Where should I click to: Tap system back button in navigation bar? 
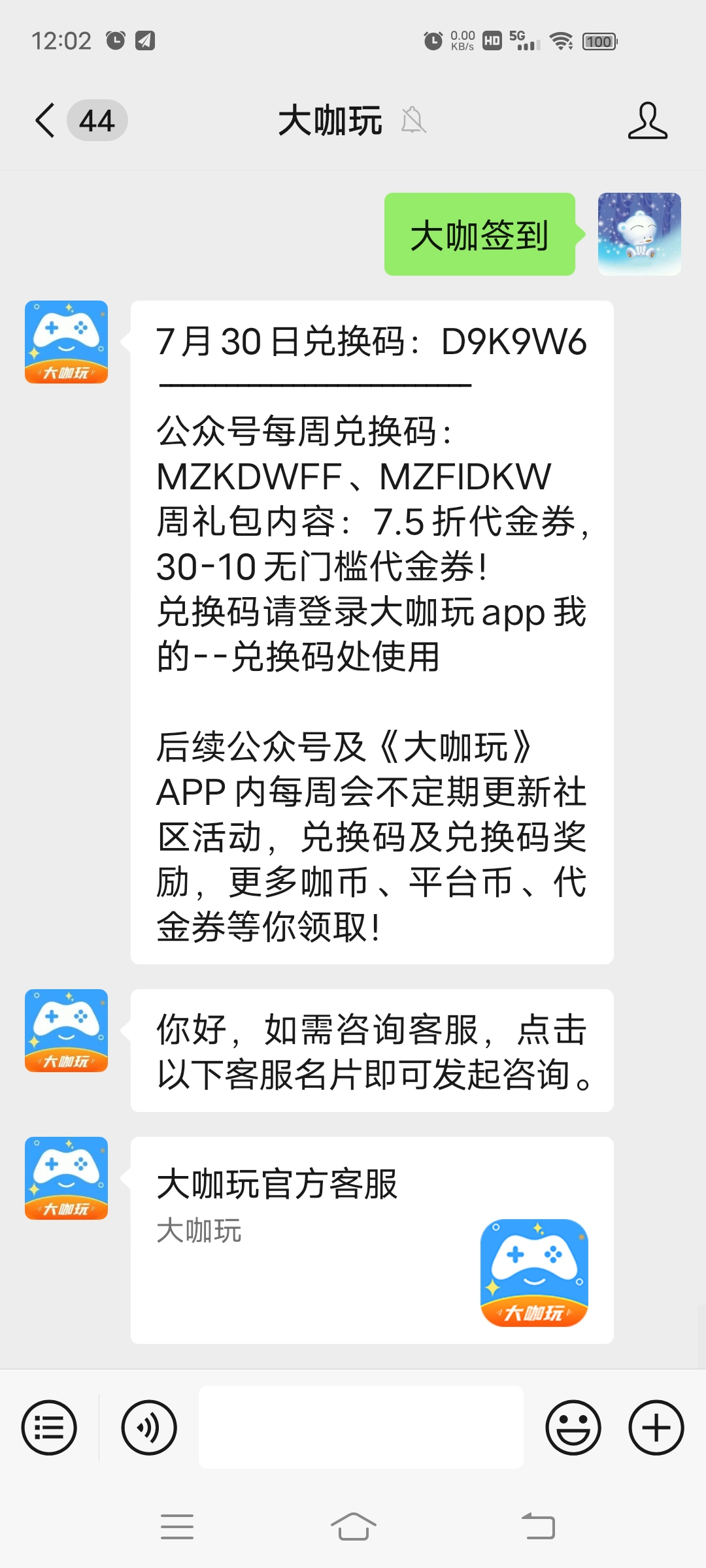pyautogui.click(x=538, y=1527)
